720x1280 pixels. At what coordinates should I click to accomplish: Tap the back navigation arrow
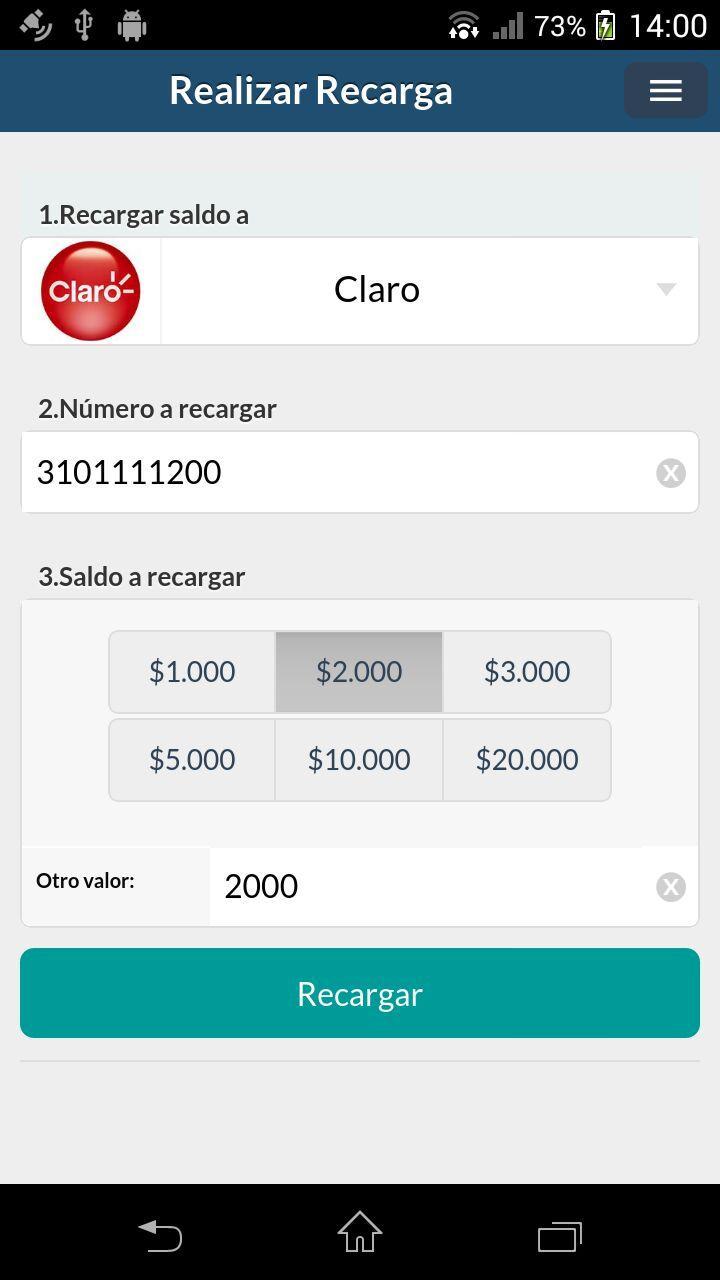(x=159, y=1236)
